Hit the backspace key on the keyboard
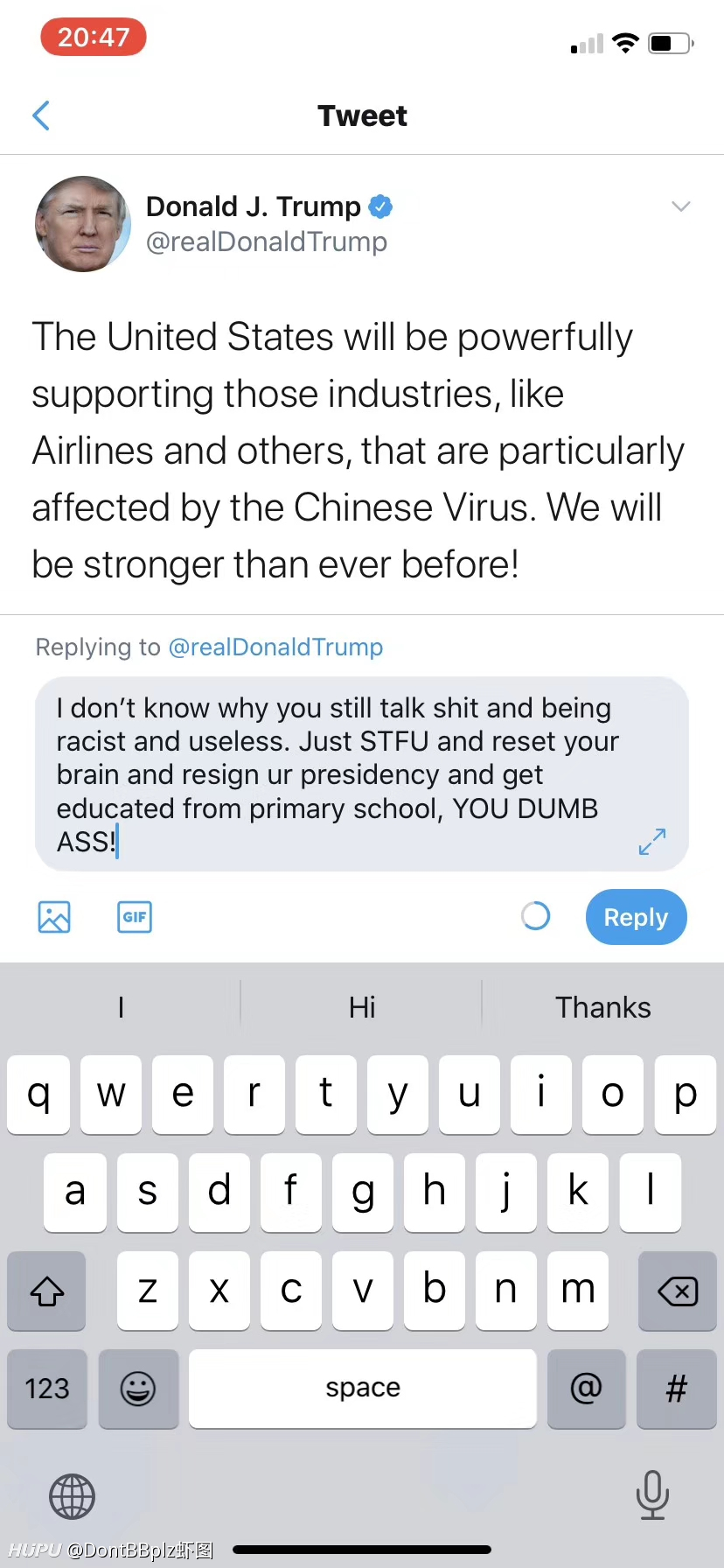Viewport: 724px width, 1568px height. click(678, 1291)
